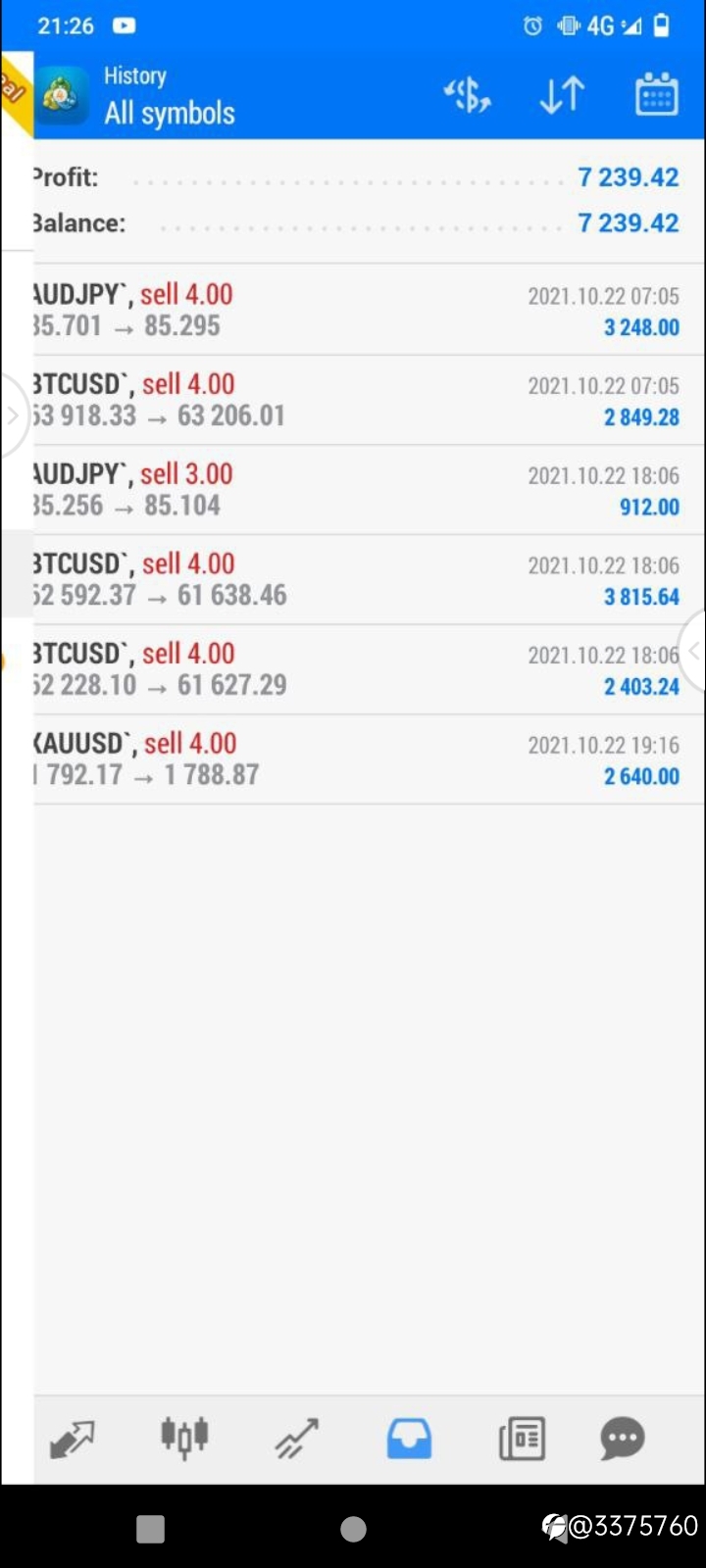Viewport: 706px width, 1568px height.
Task: Tap the system recent apps square
Action: coord(150,1529)
